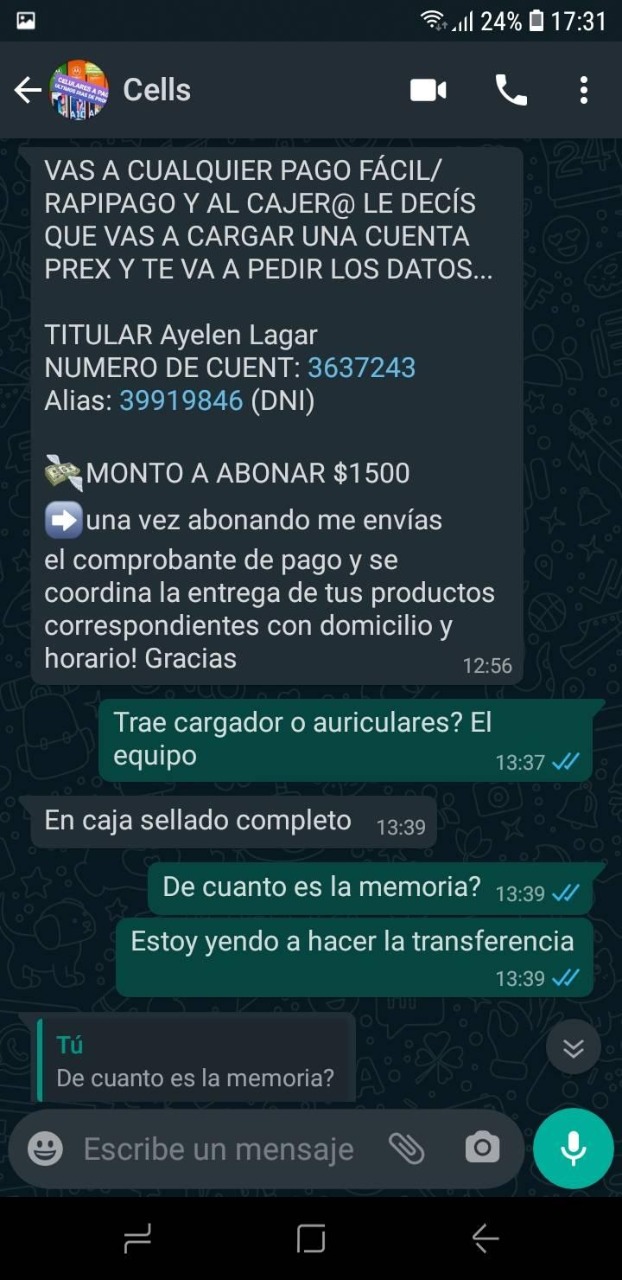622x1280 pixels.
Task: Tap the system home button
Action: (311, 1239)
